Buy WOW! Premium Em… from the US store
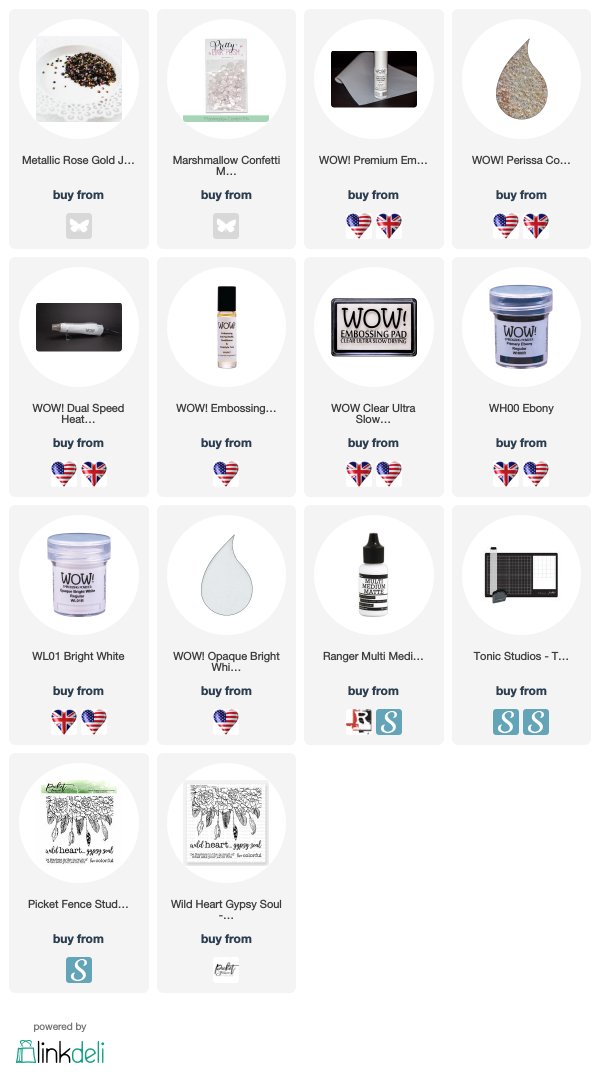This screenshot has height=1073, width=600. click(358, 226)
